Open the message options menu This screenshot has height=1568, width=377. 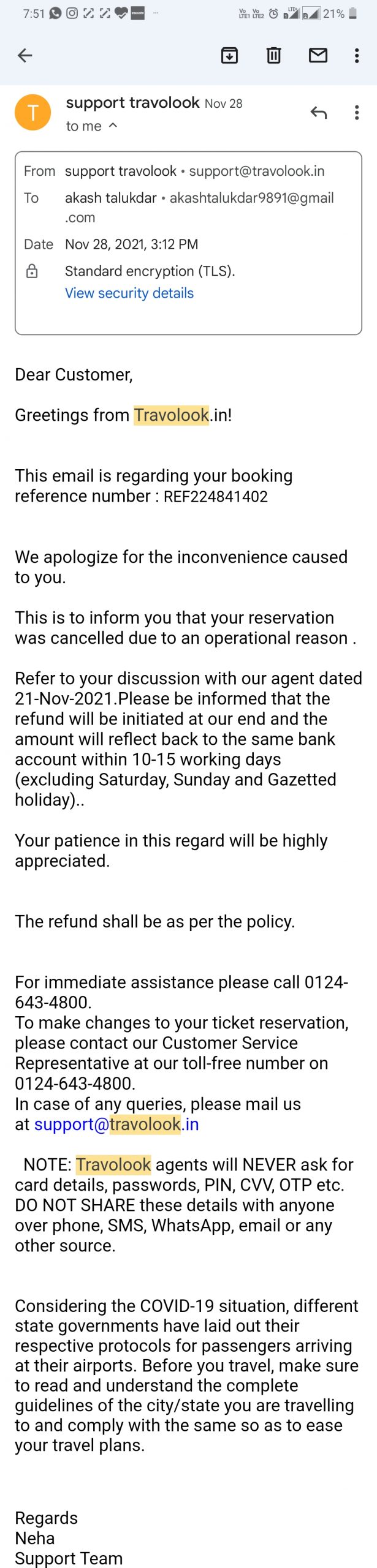357,113
